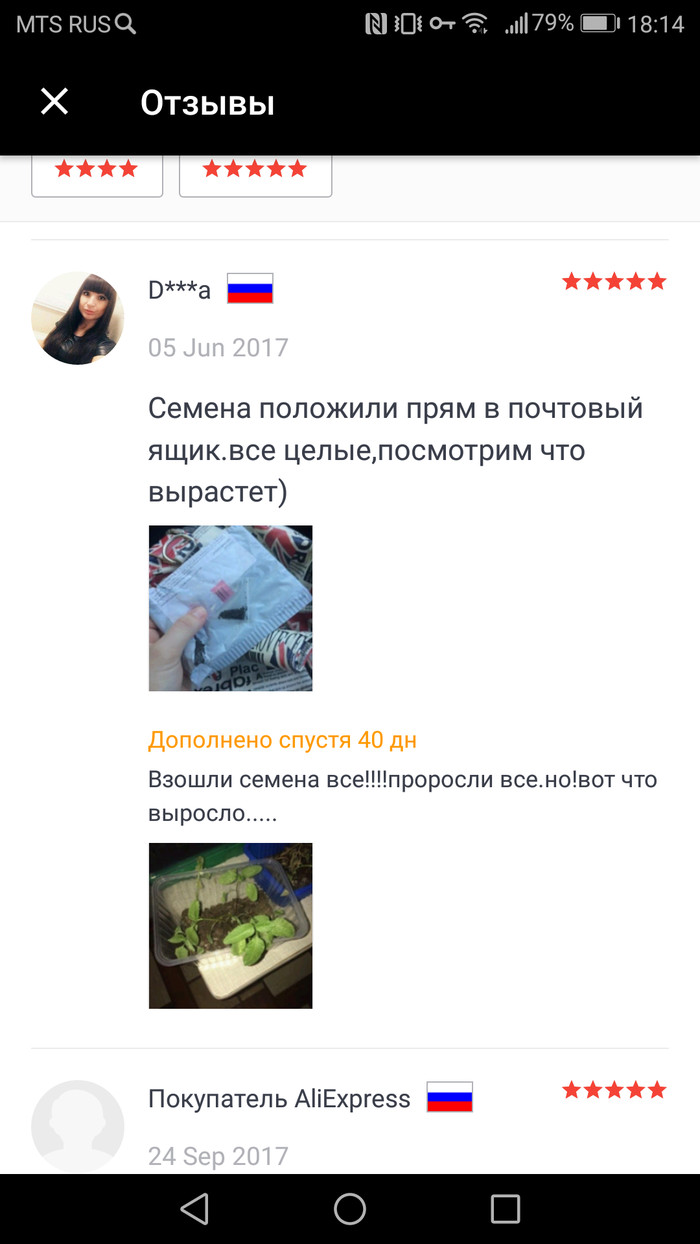
Task: Filter reviews by five stars
Action: [x=255, y=171]
